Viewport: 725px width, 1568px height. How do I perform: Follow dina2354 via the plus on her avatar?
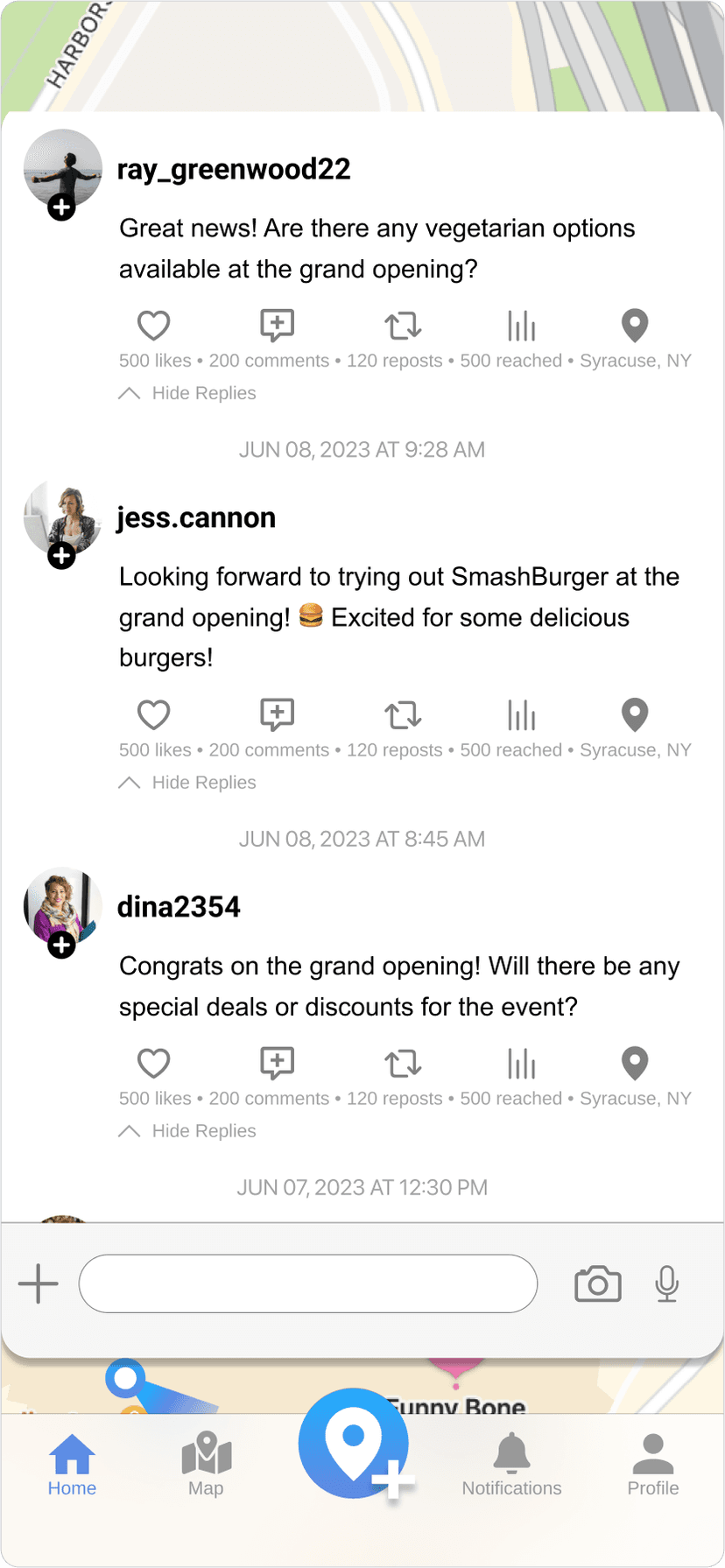coord(61,945)
